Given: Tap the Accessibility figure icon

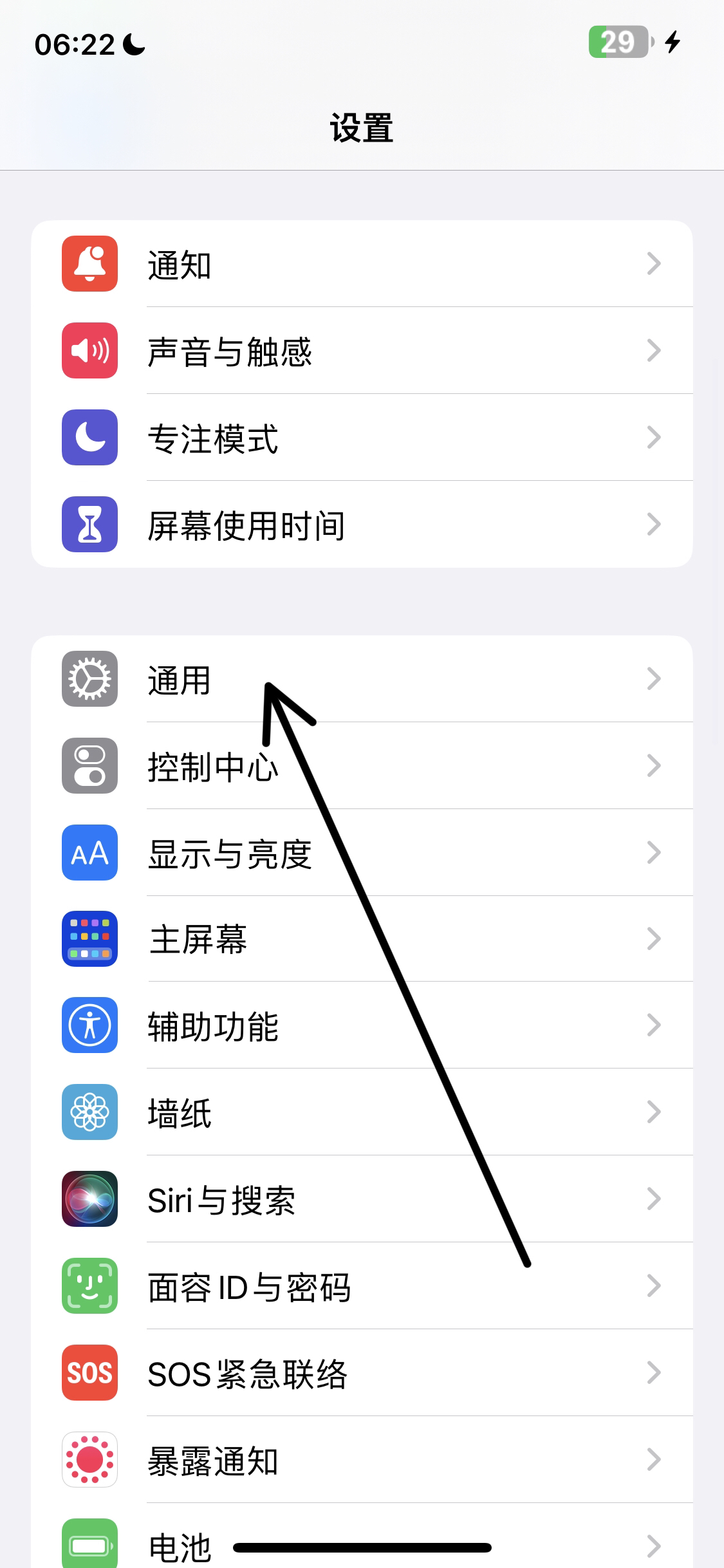Looking at the screenshot, I should click(x=89, y=1026).
